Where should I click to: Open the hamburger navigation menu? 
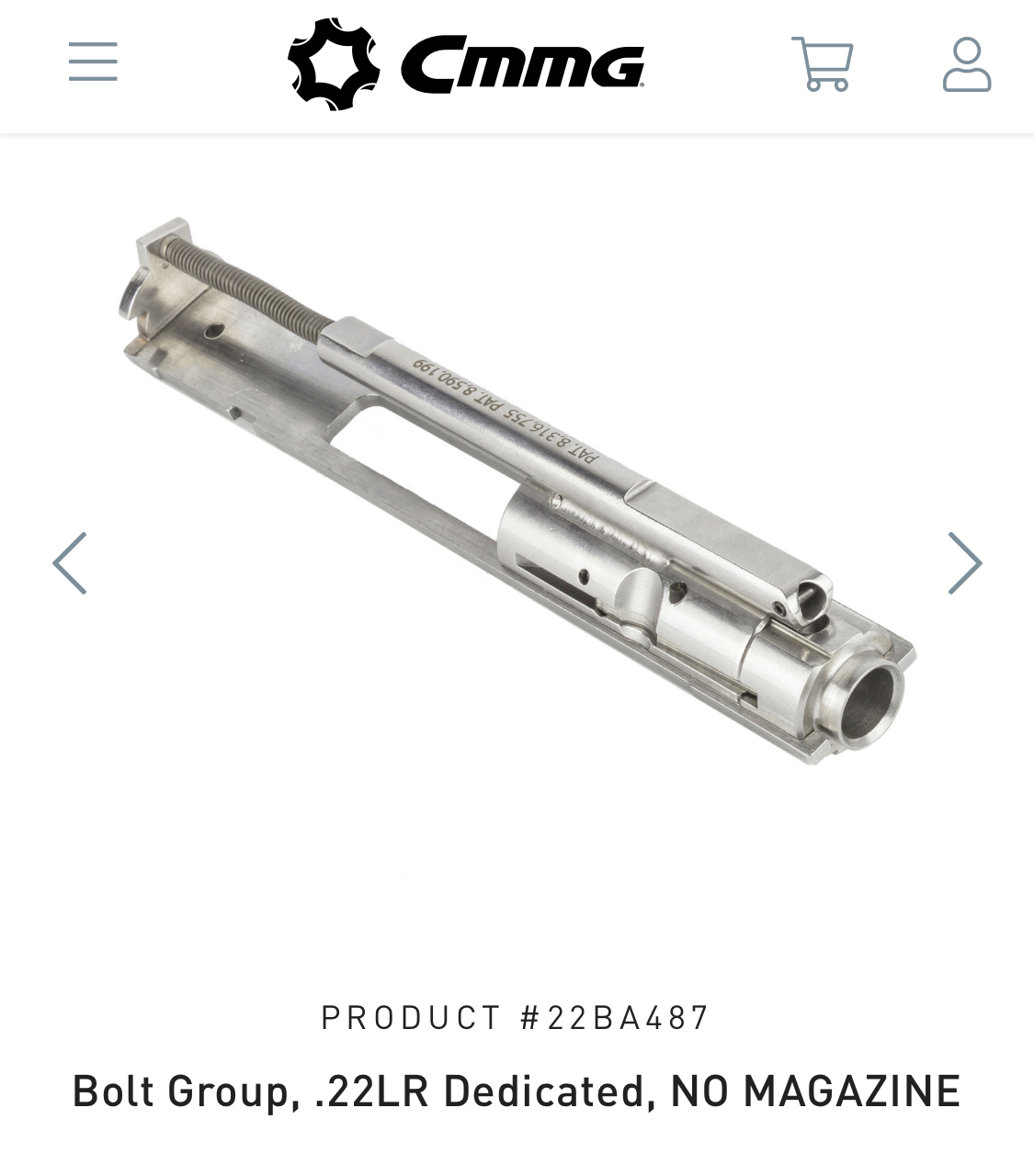tap(93, 62)
